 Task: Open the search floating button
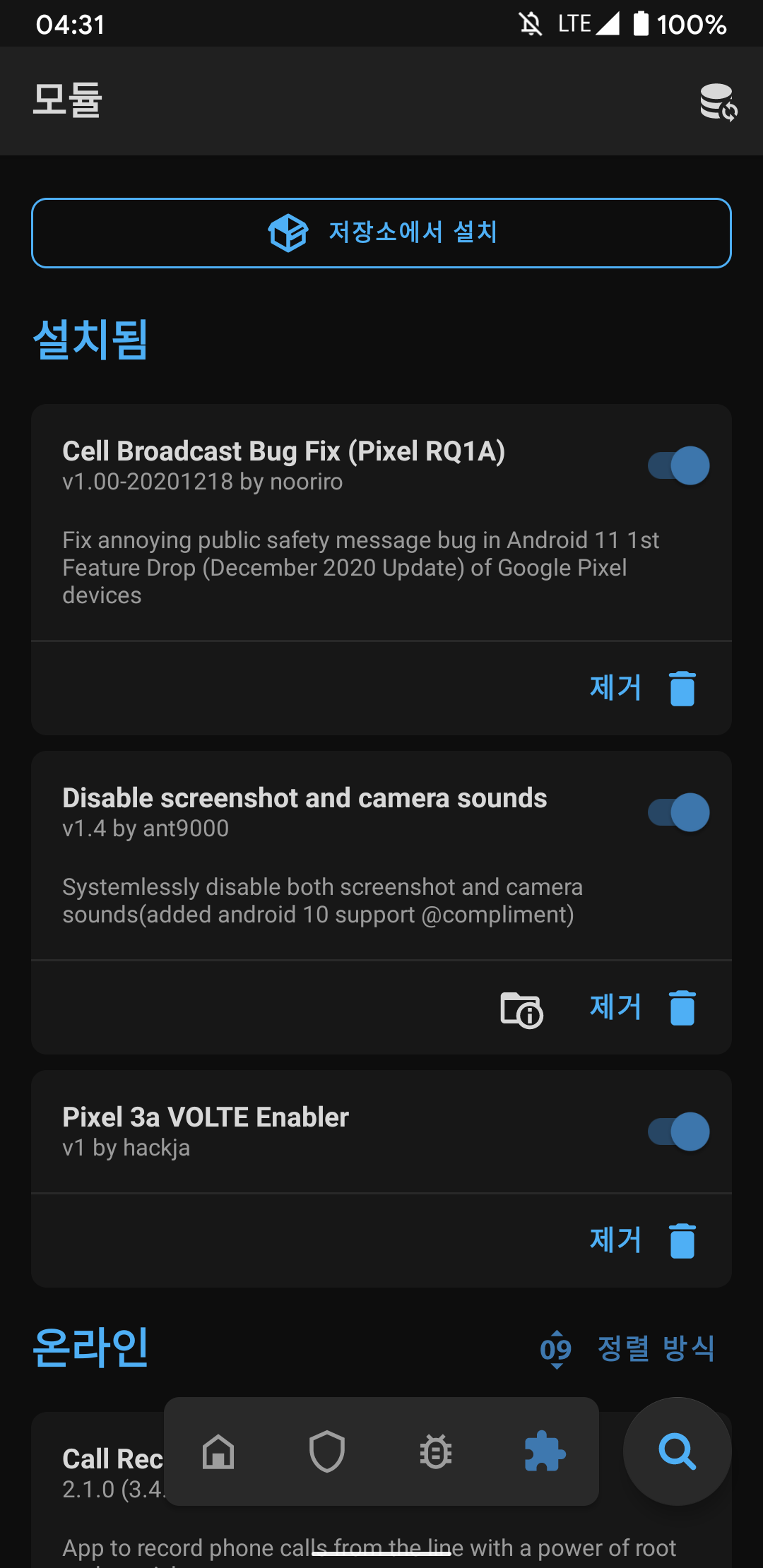pos(677,1451)
